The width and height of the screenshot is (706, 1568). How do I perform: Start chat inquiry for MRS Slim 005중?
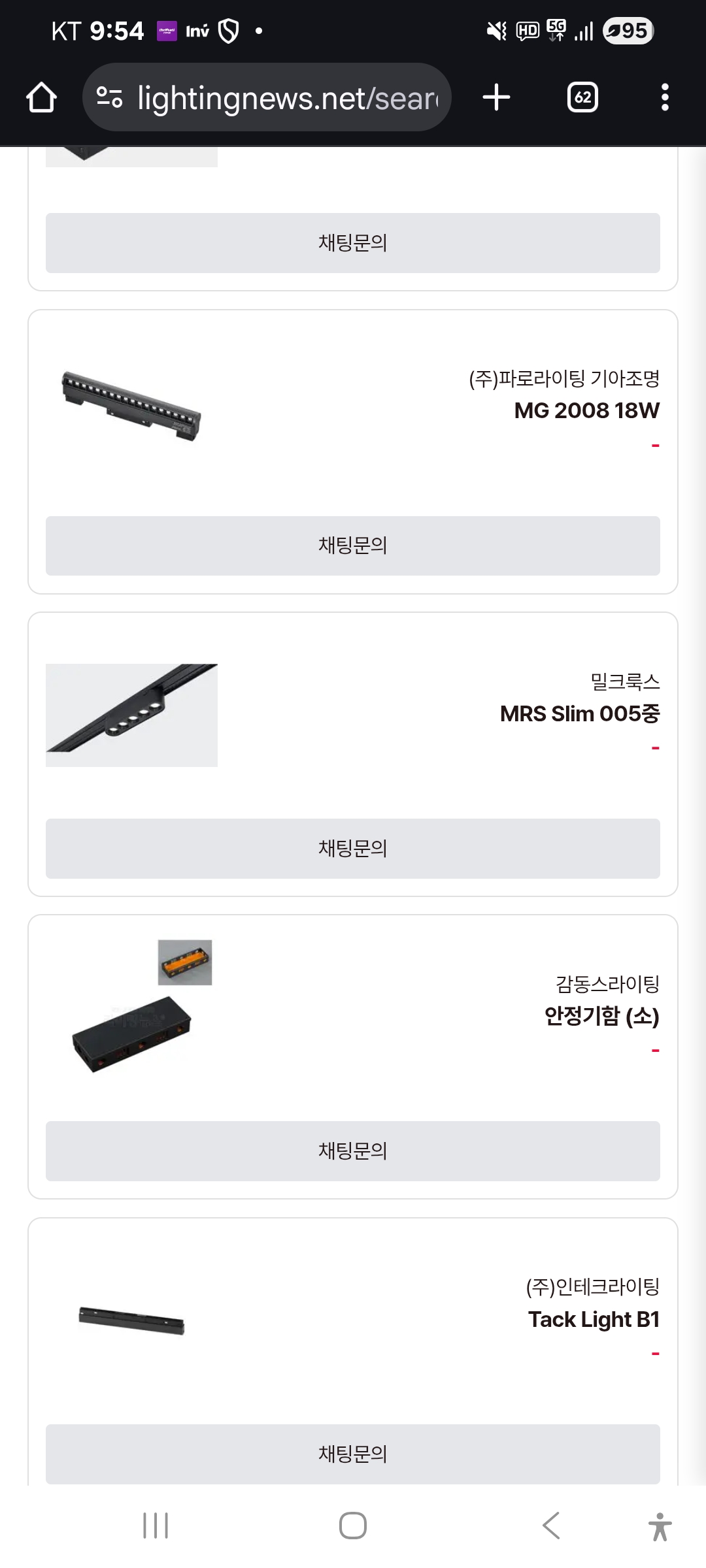point(353,848)
